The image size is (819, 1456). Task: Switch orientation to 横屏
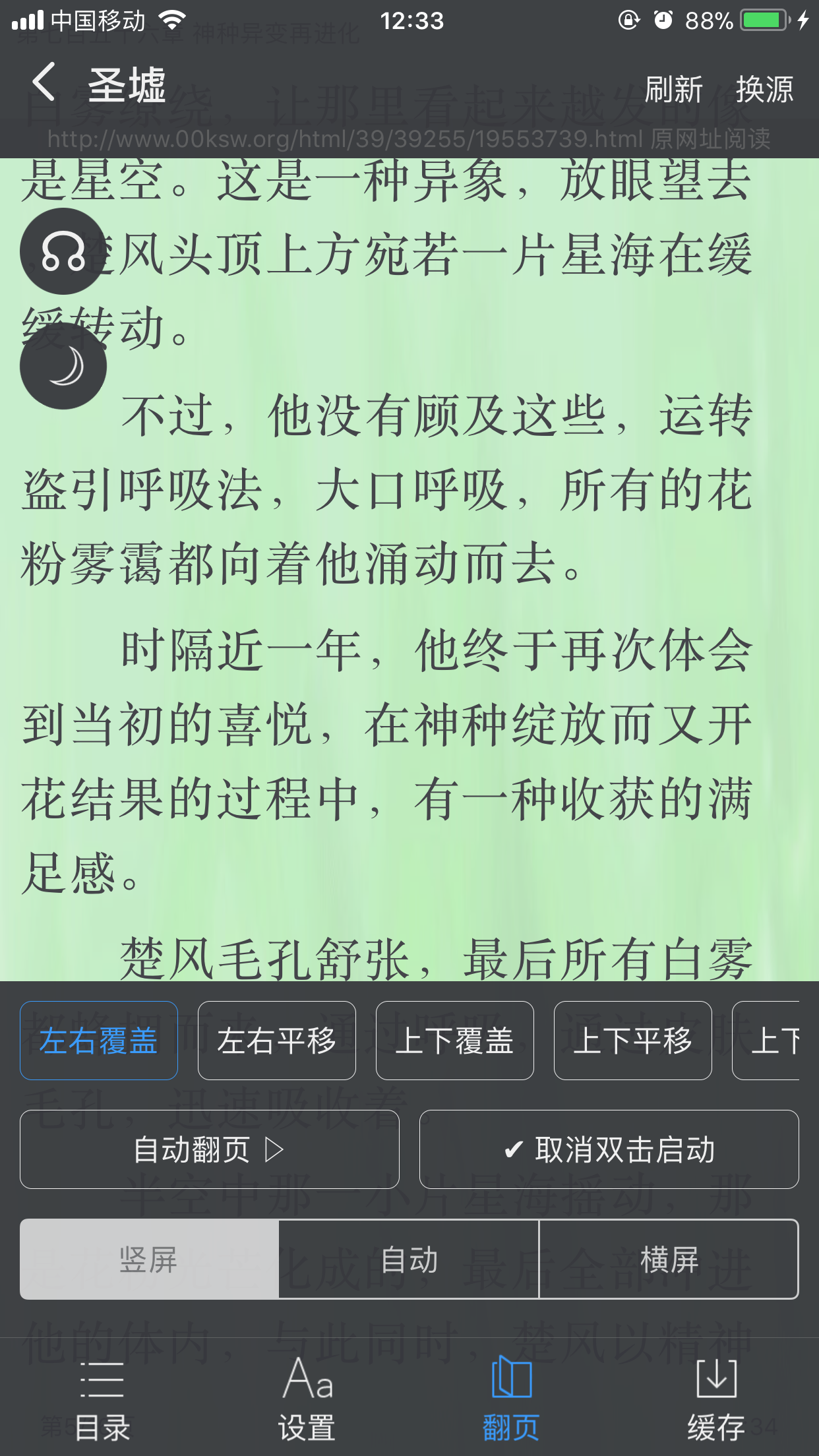point(669,1259)
